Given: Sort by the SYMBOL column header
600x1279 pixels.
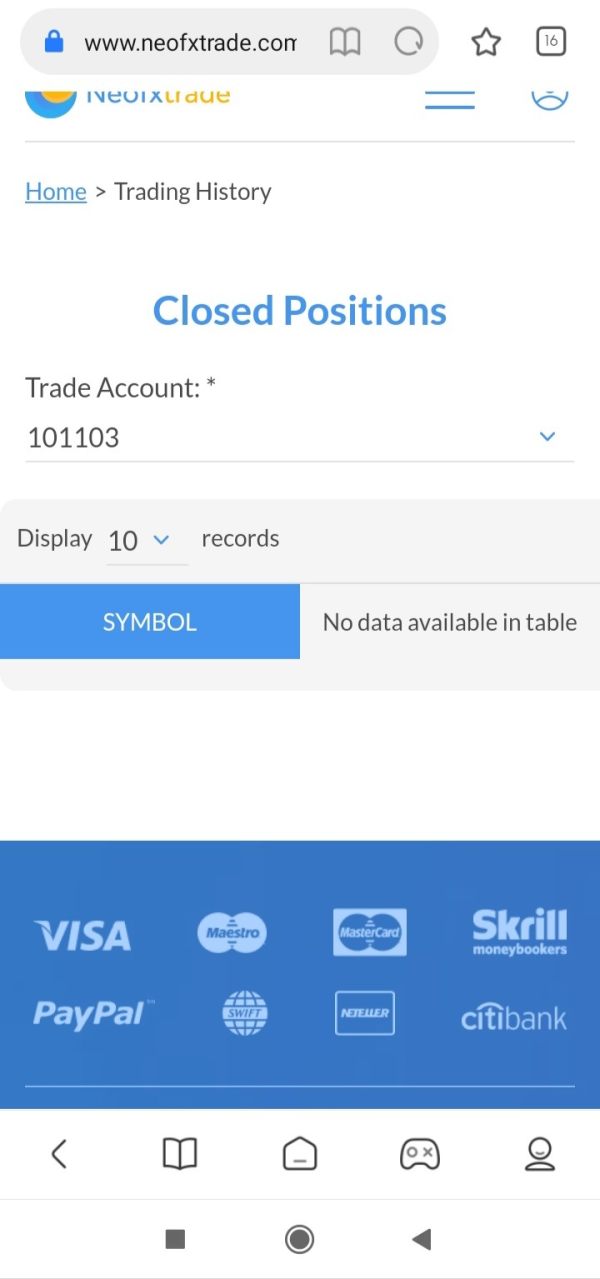Looking at the screenshot, I should pyautogui.click(x=150, y=622).
